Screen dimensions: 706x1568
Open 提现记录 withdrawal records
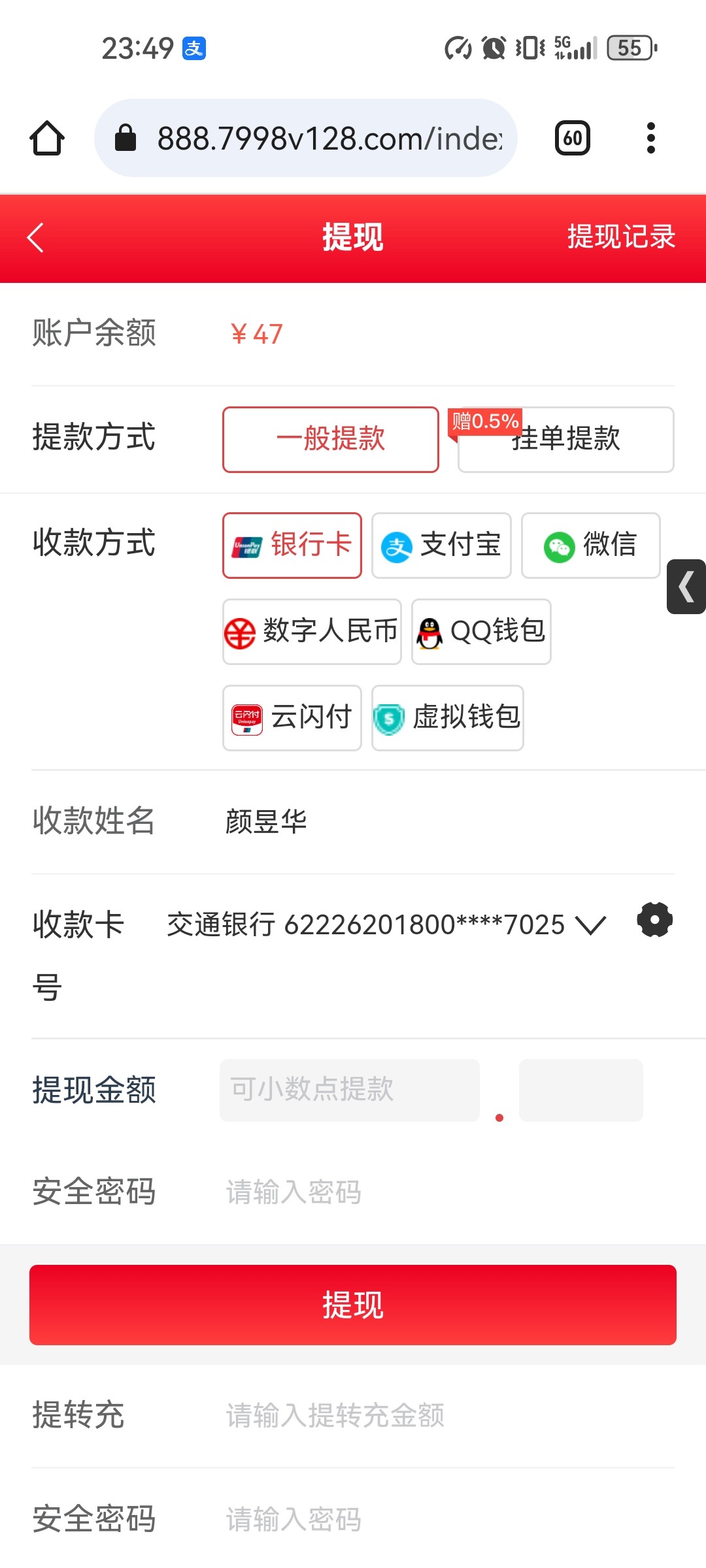tap(621, 237)
